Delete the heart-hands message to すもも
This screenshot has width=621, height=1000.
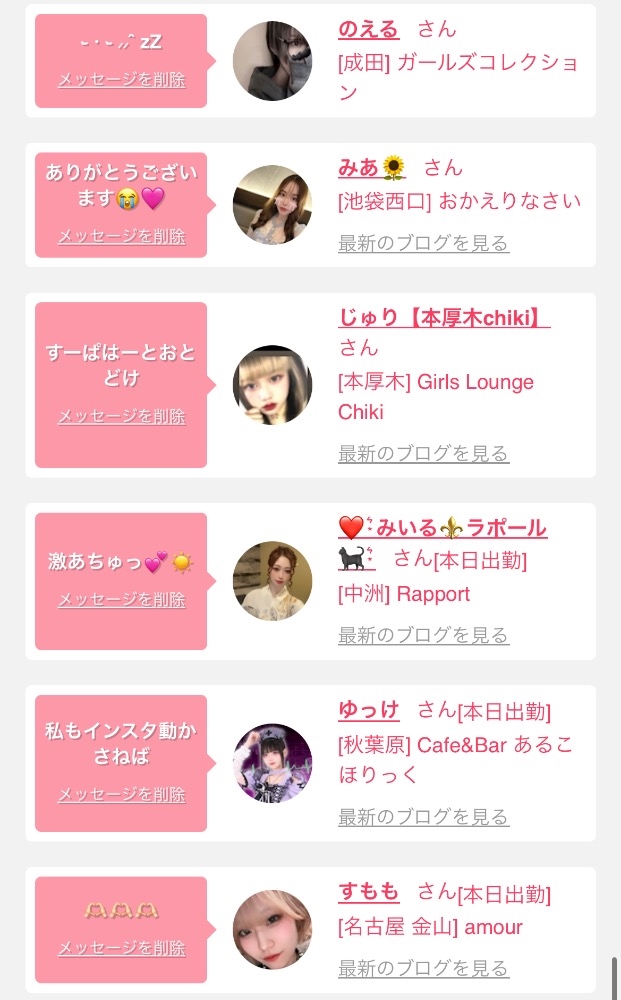click(x=121, y=948)
